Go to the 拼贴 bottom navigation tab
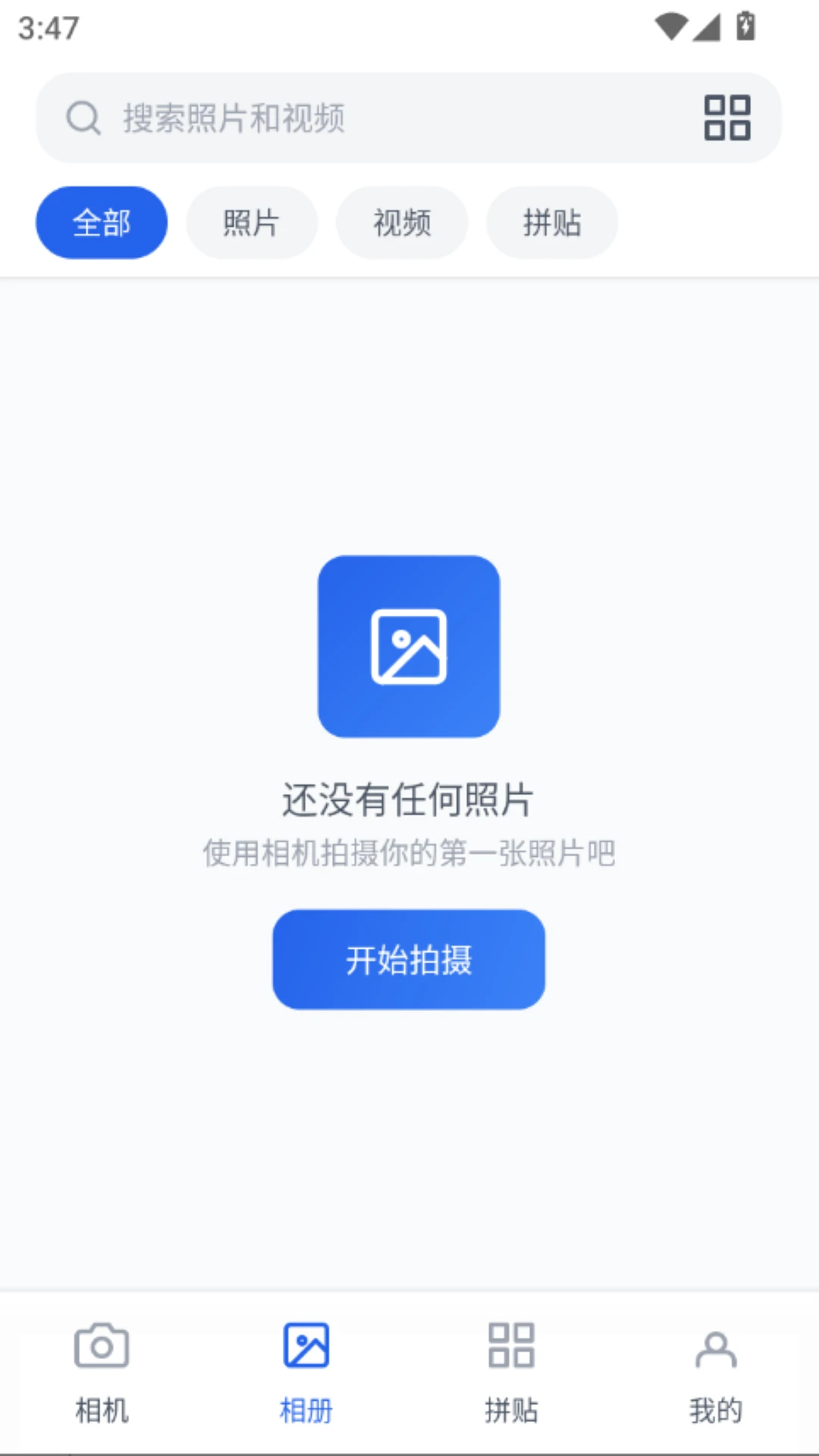 (x=512, y=1373)
